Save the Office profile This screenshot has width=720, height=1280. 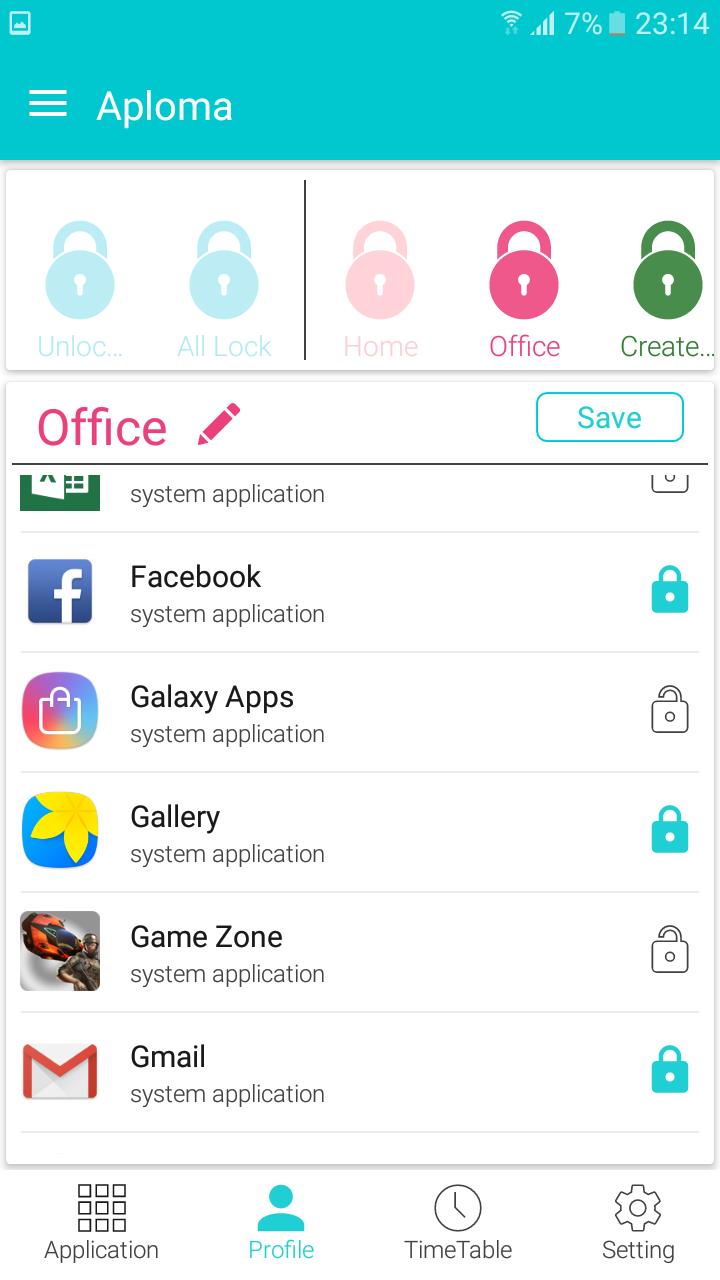[610, 418]
